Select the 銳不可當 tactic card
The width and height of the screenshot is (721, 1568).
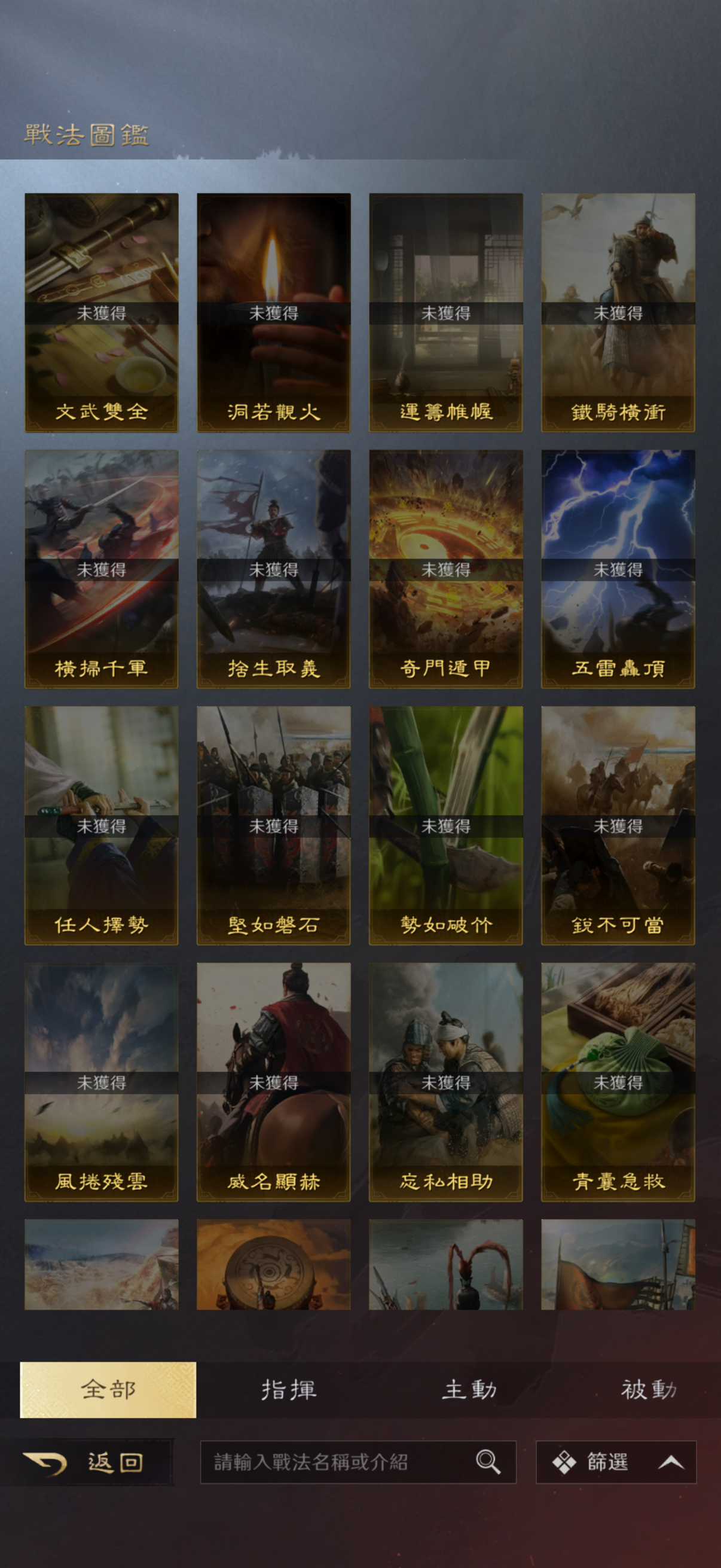(618, 825)
